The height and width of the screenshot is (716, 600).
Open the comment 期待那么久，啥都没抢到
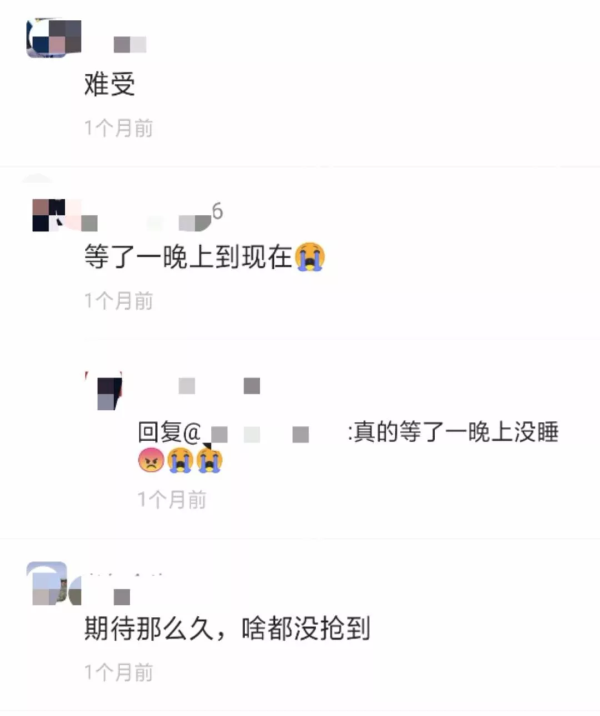point(228,629)
